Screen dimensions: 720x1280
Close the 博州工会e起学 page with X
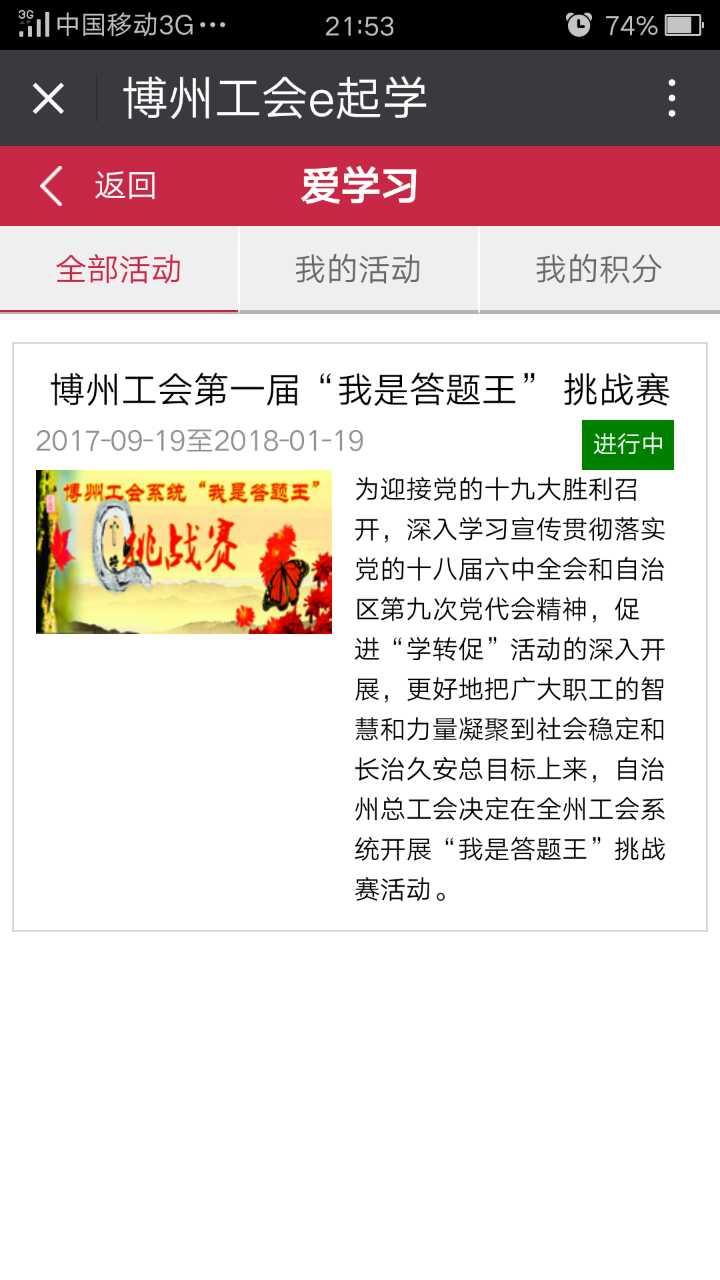point(46,97)
